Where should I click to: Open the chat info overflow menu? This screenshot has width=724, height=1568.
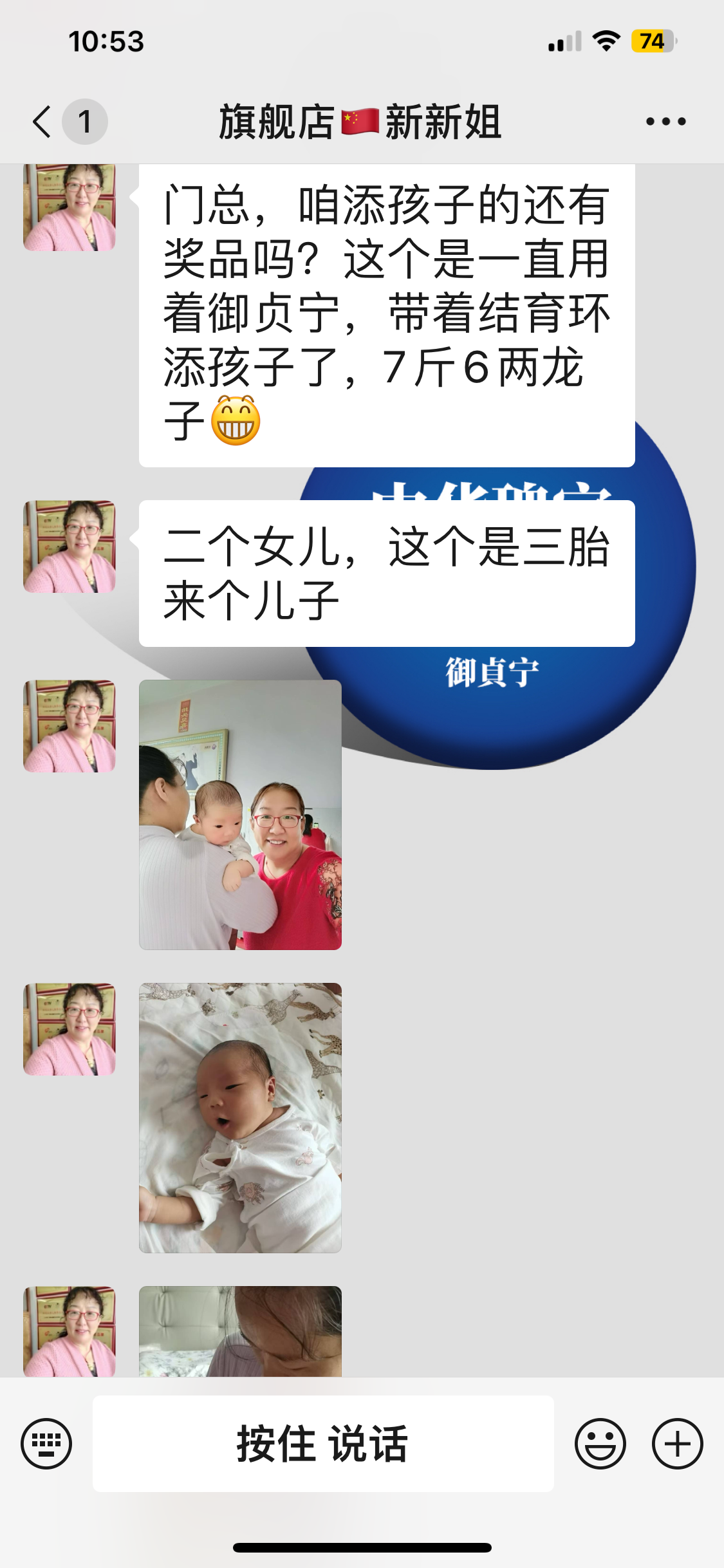click(x=665, y=122)
